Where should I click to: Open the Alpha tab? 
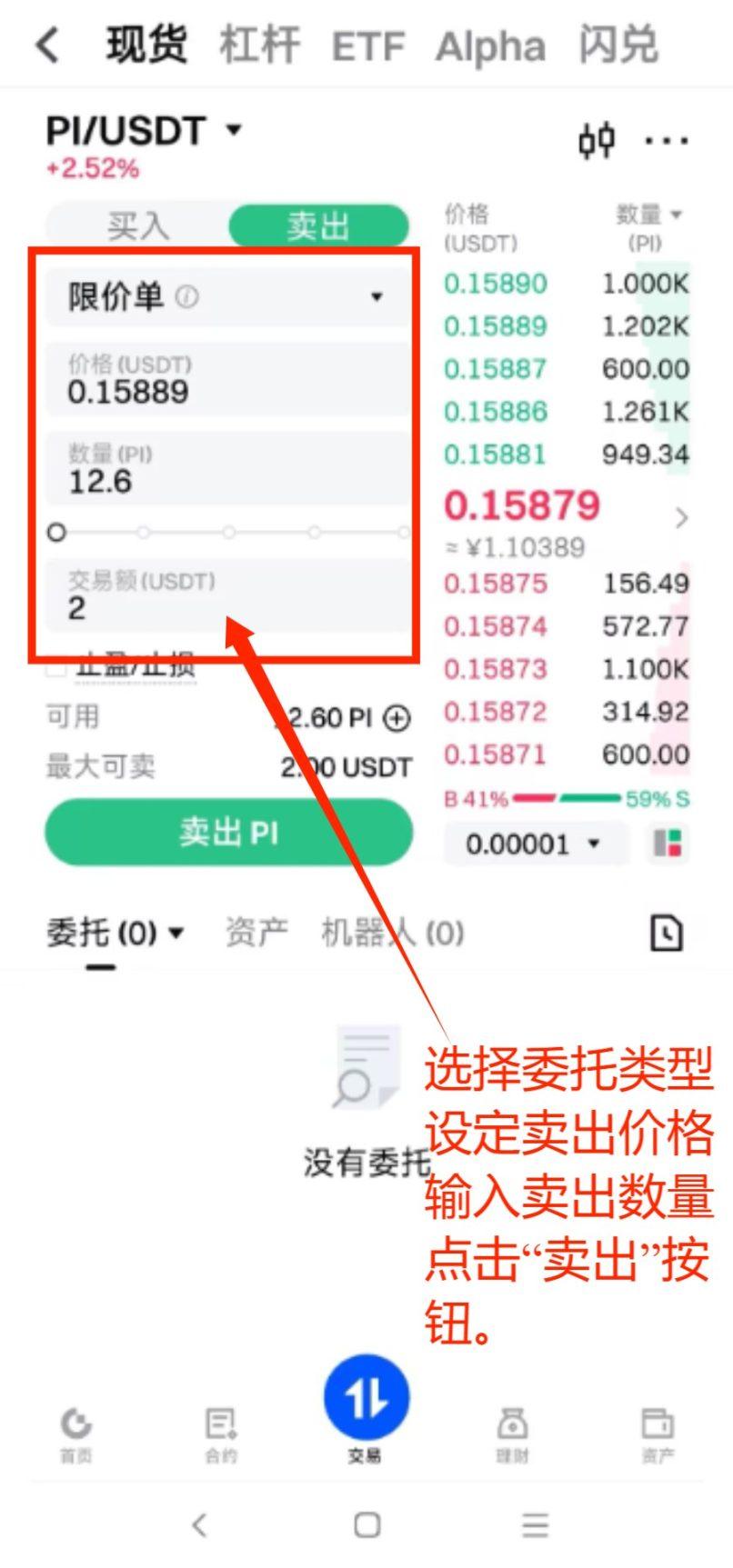click(x=490, y=46)
